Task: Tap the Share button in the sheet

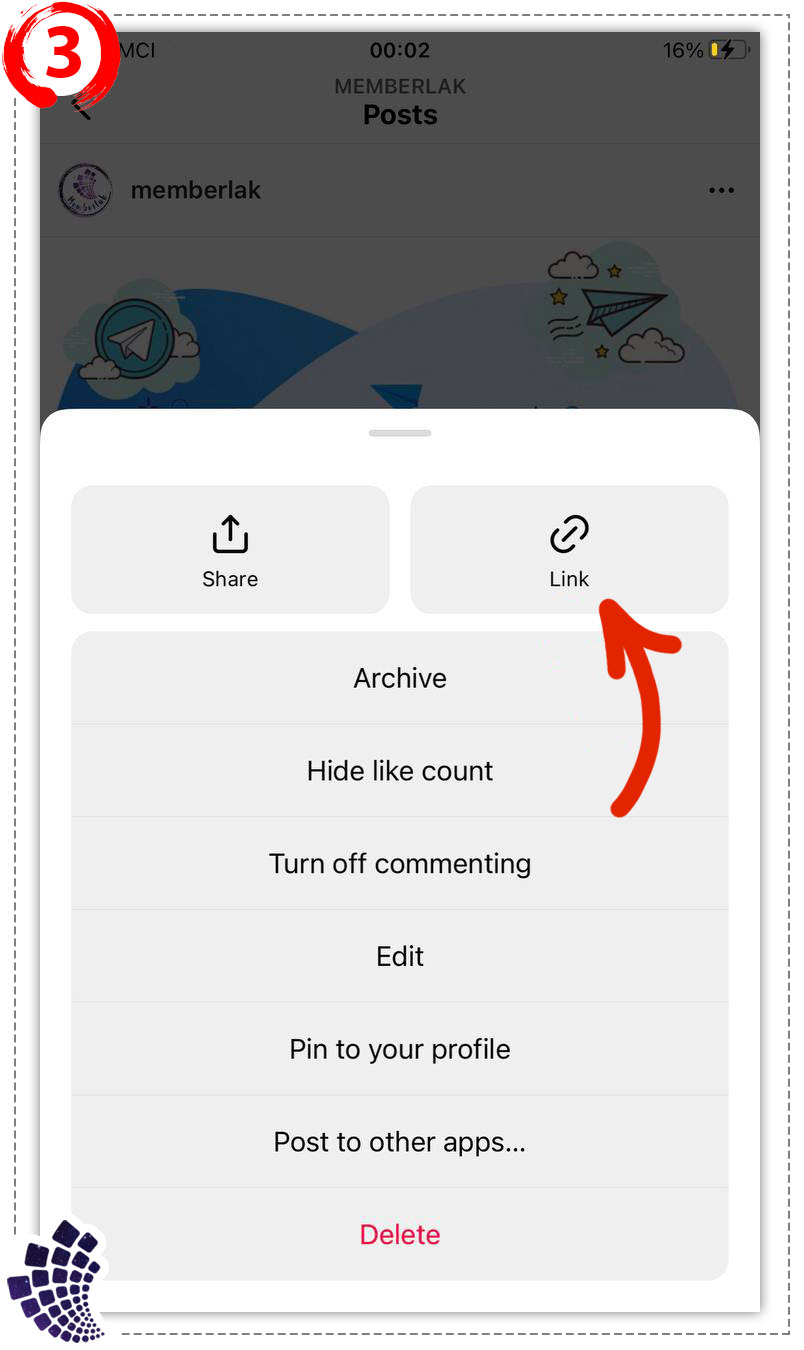Action: coord(230,550)
